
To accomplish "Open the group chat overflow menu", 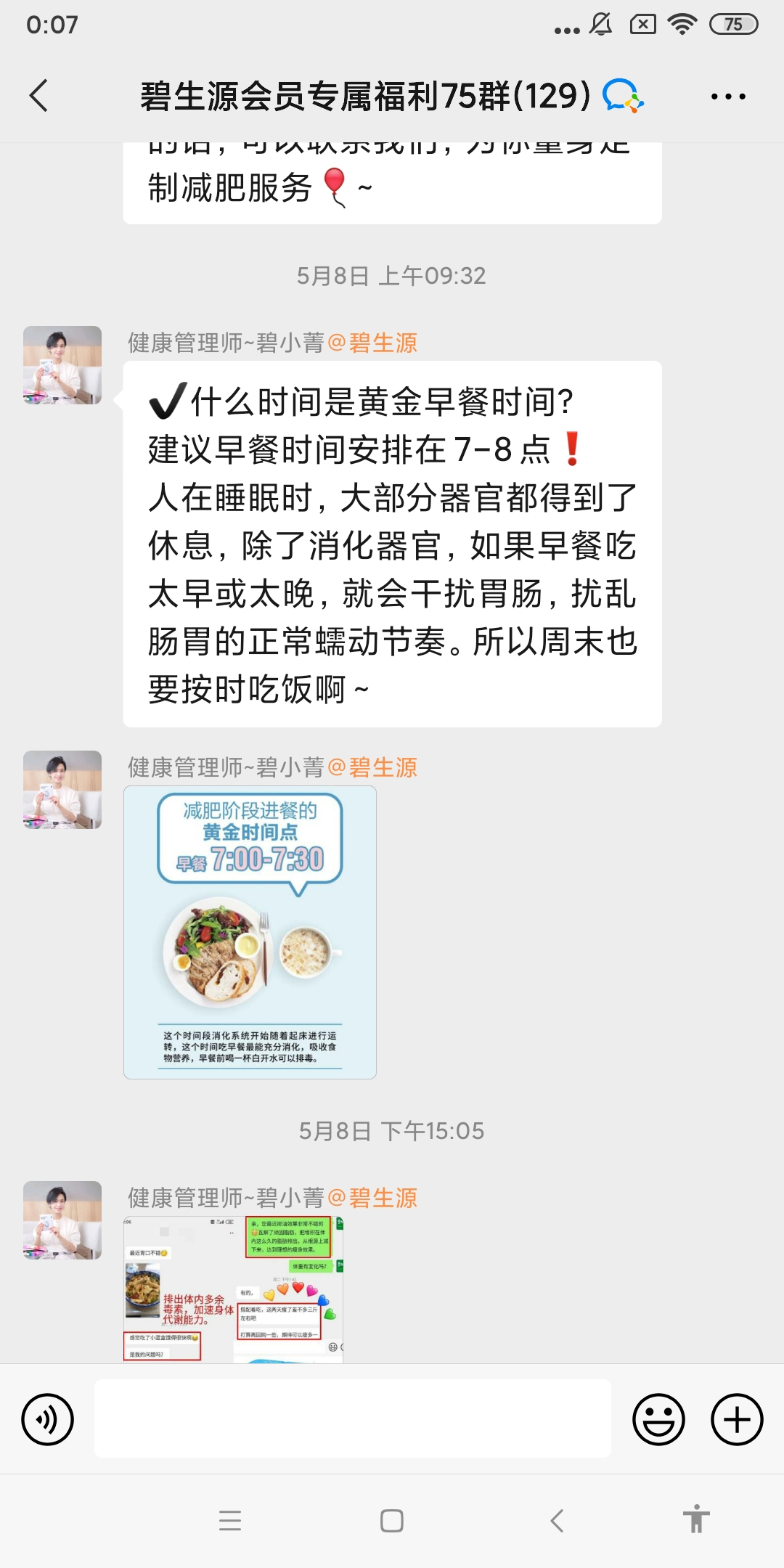I will click(728, 97).
